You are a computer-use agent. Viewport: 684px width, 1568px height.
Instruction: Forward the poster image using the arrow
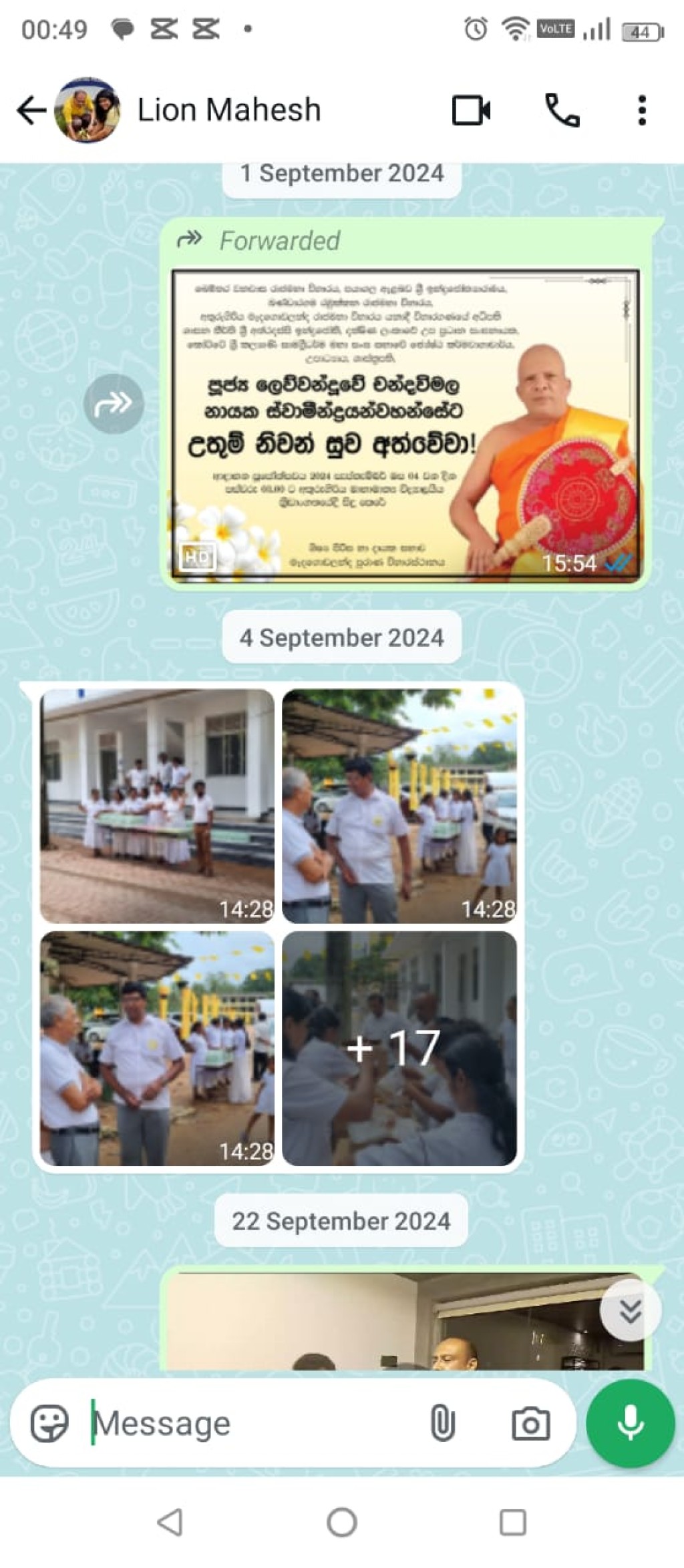tap(114, 404)
